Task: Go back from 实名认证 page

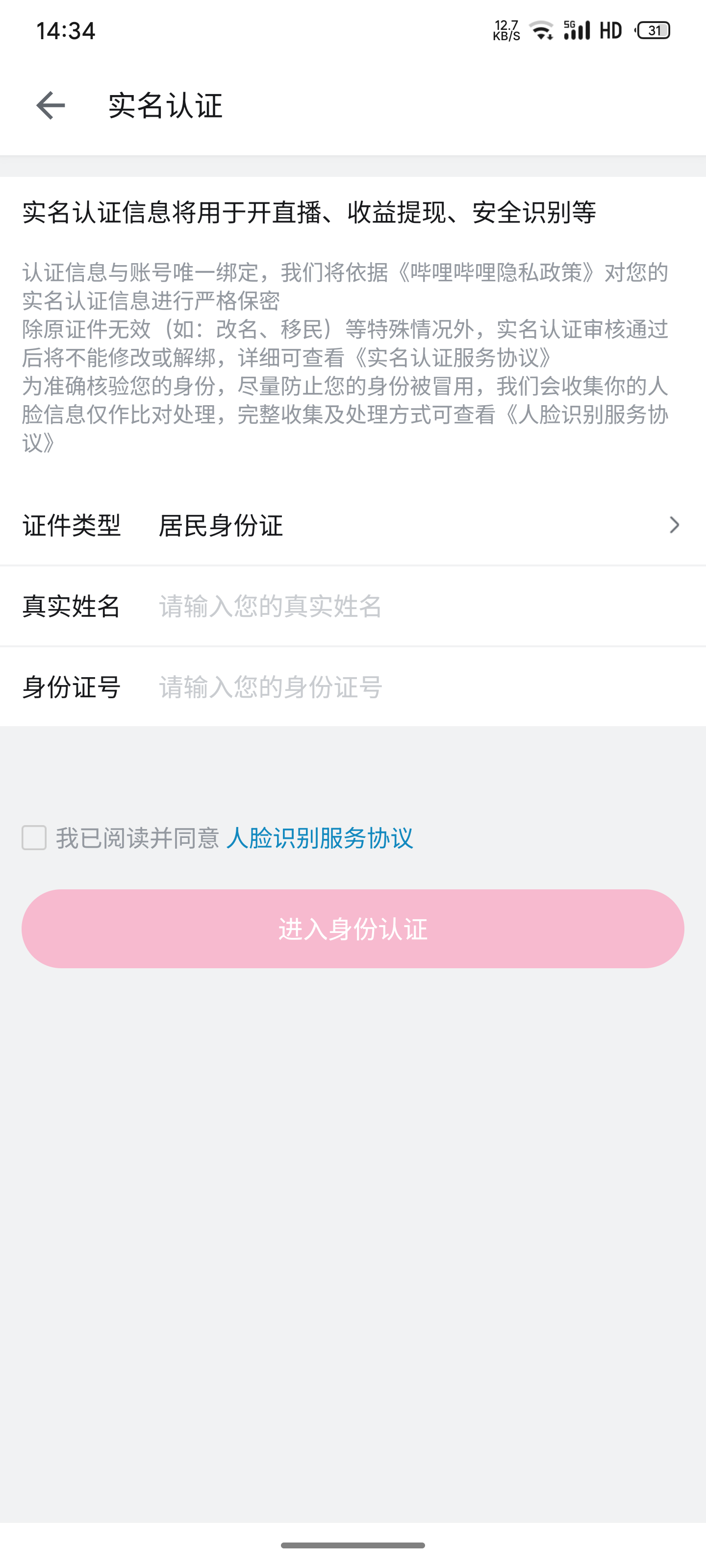Action: pyautogui.click(x=50, y=106)
